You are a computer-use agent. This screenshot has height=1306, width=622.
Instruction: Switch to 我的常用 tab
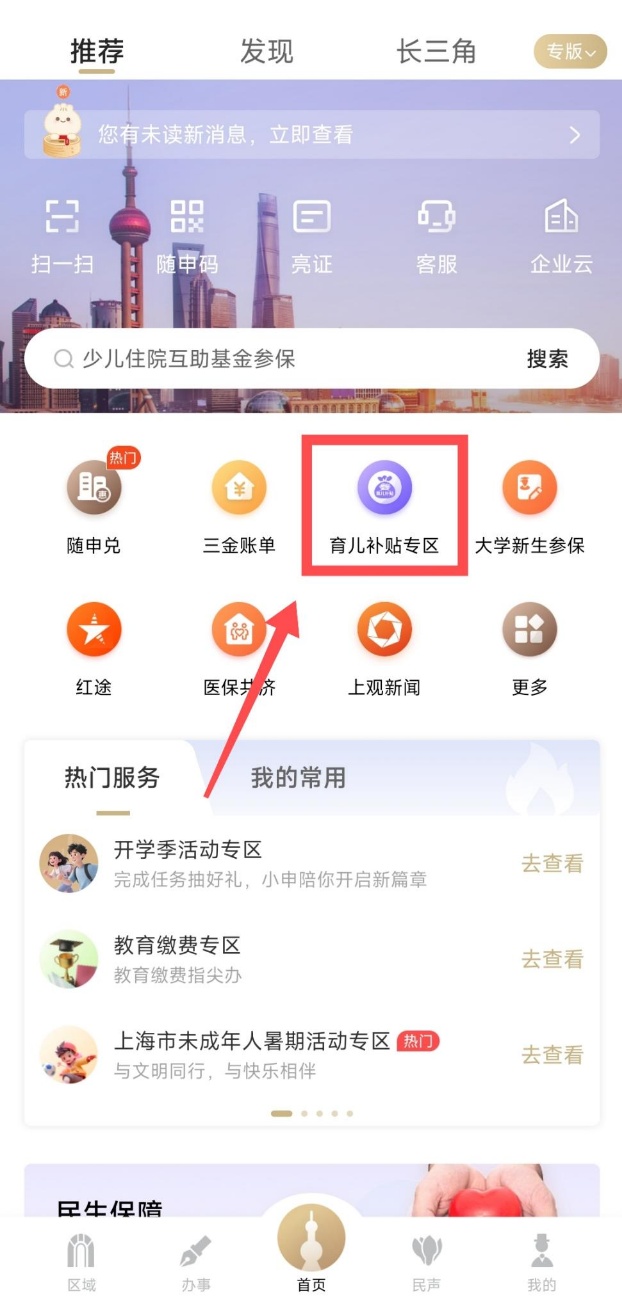click(x=298, y=778)
